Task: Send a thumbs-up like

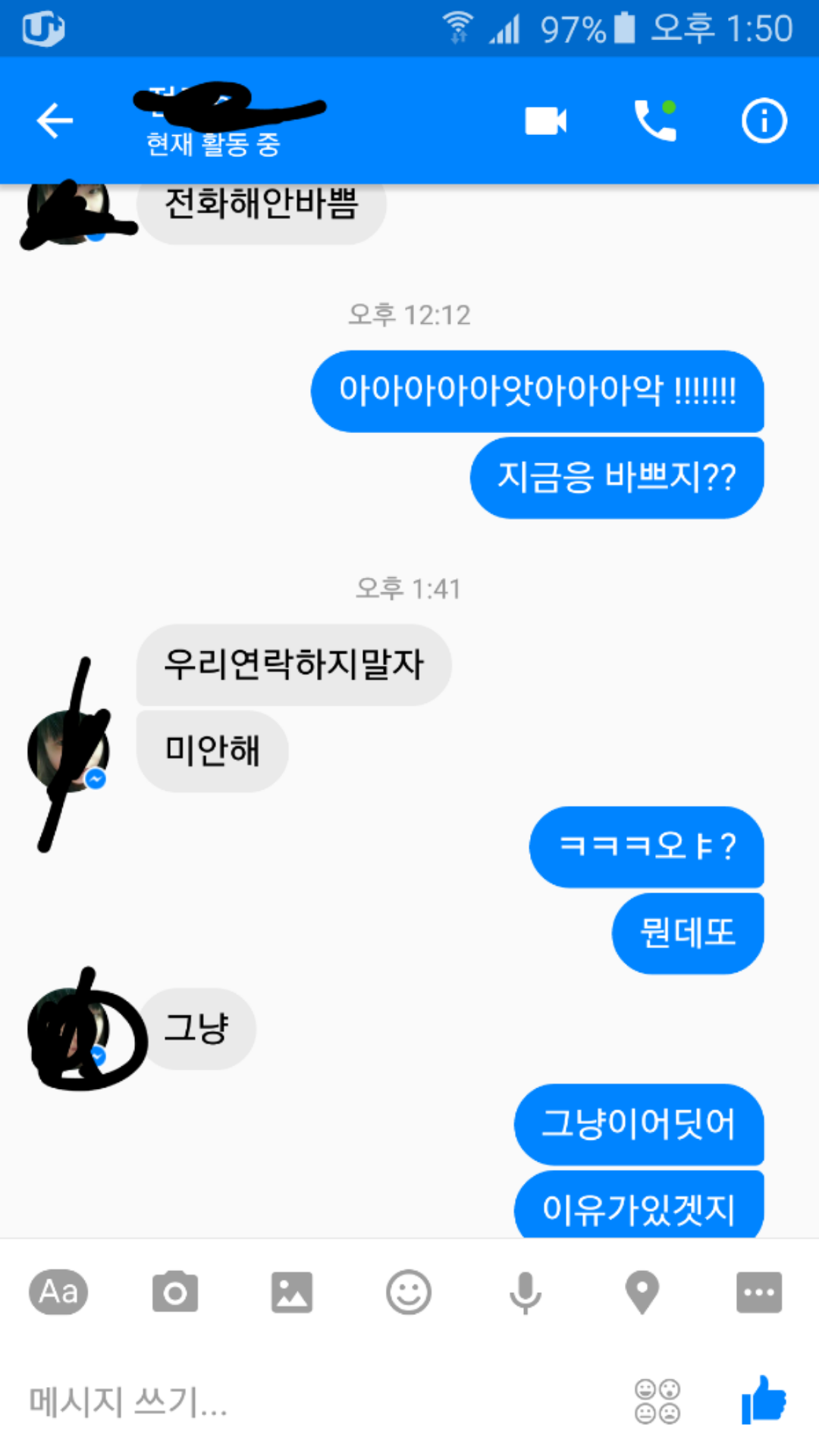Action: tap(764, 1400)
